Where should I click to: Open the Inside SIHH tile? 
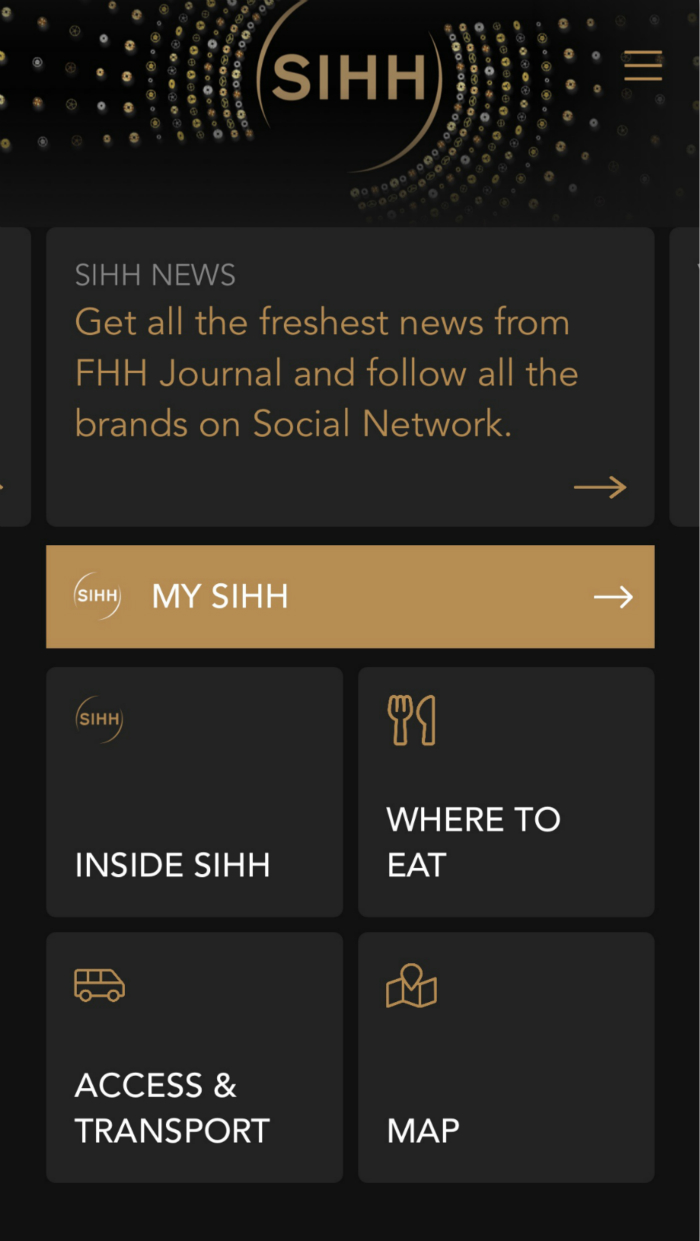click(194, 792)
